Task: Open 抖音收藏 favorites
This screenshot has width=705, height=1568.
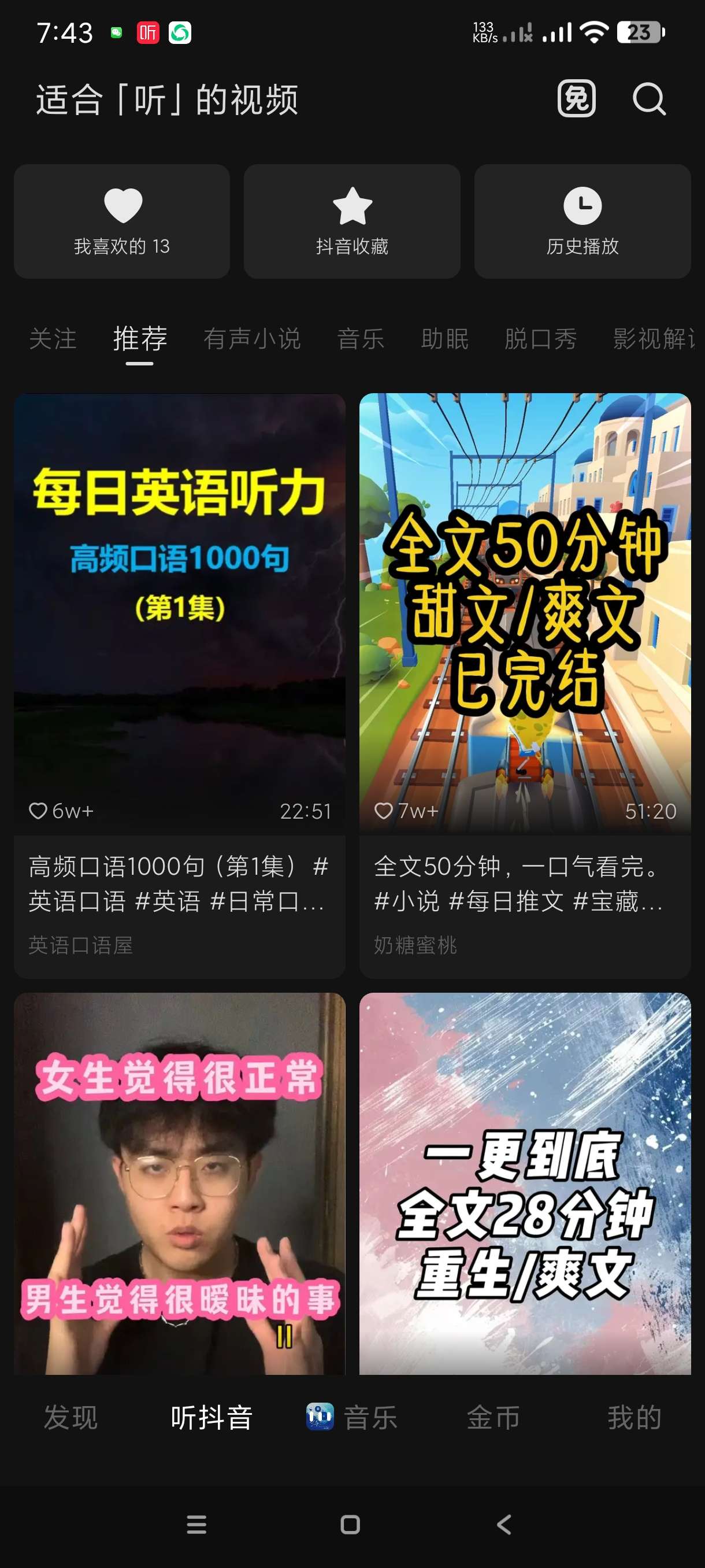Action: 351,221
